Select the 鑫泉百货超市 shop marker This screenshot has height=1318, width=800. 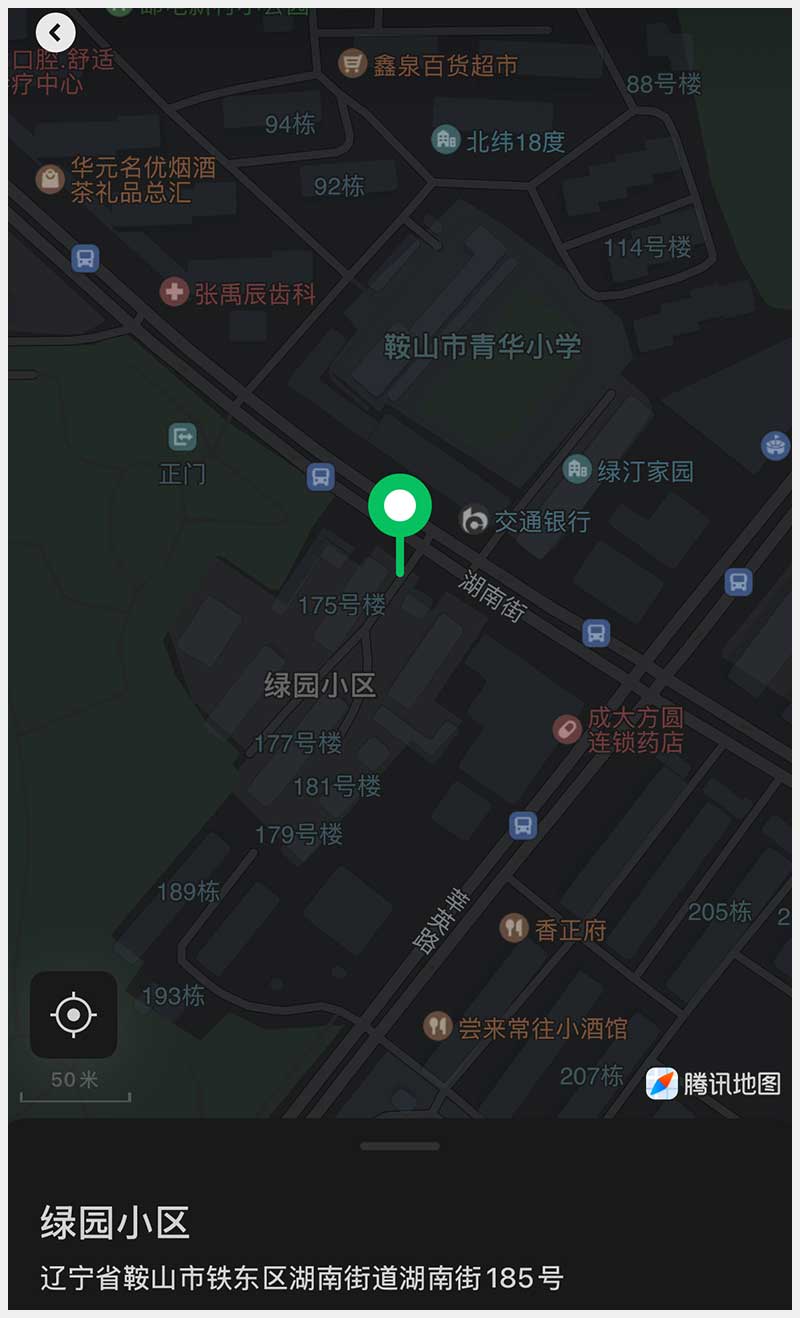click(x=352, y=65)
